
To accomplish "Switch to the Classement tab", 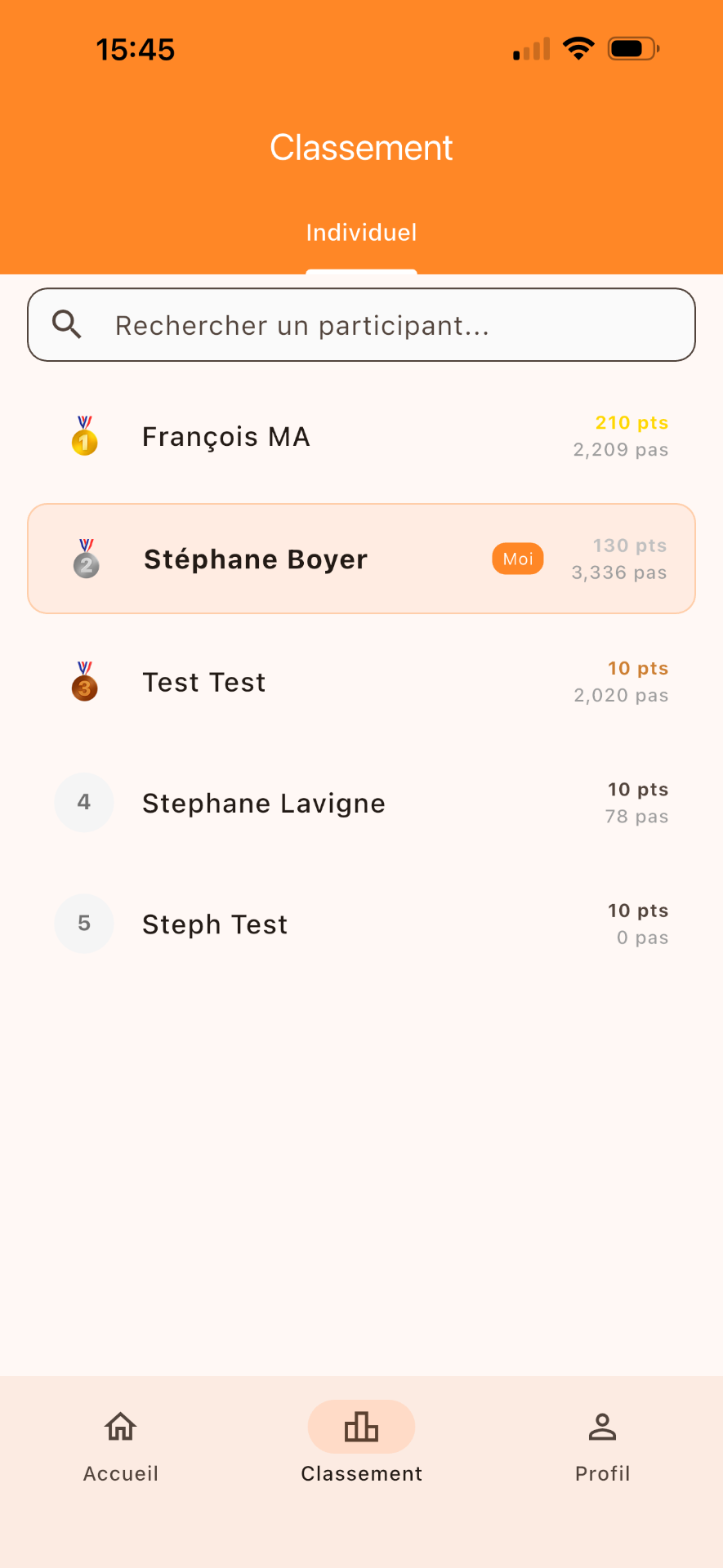I will [x=361, y=1444].
